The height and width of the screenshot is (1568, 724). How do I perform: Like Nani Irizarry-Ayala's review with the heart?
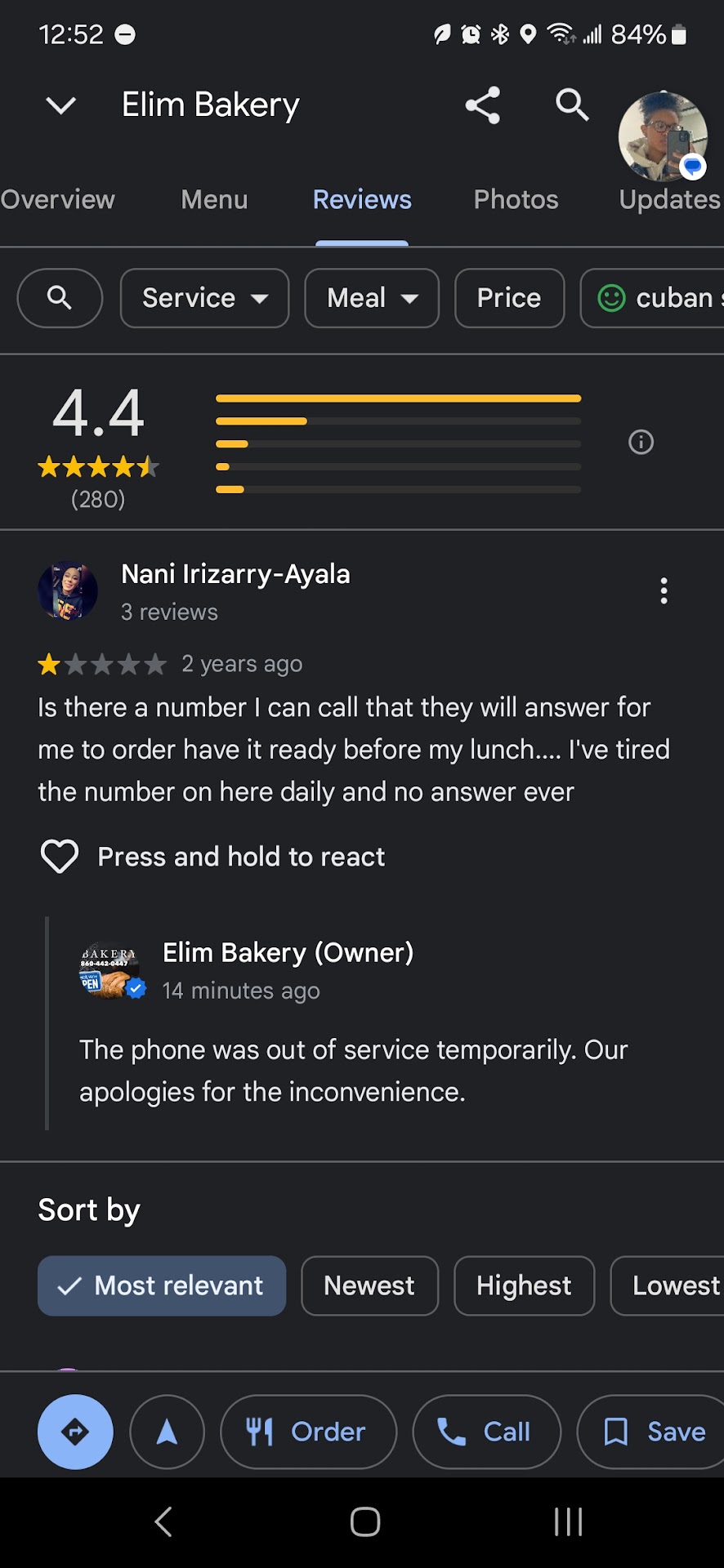pos(60,857)
